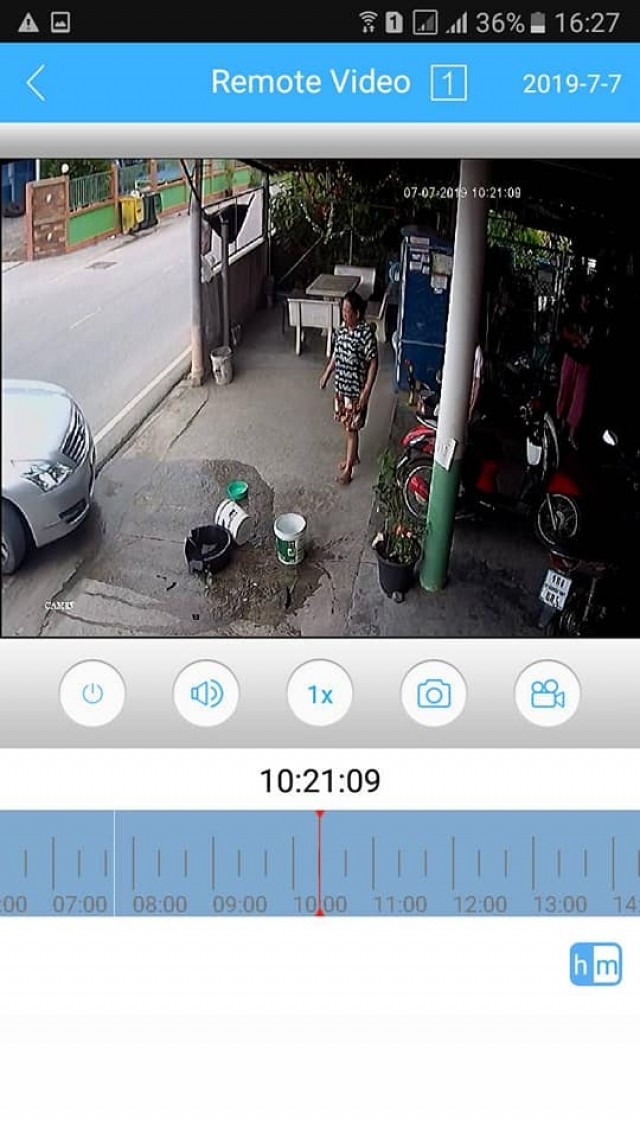The height and width of the screenshot is (1138, 640).
Task: Change playback speed from 1x
Action: [320, 693]
